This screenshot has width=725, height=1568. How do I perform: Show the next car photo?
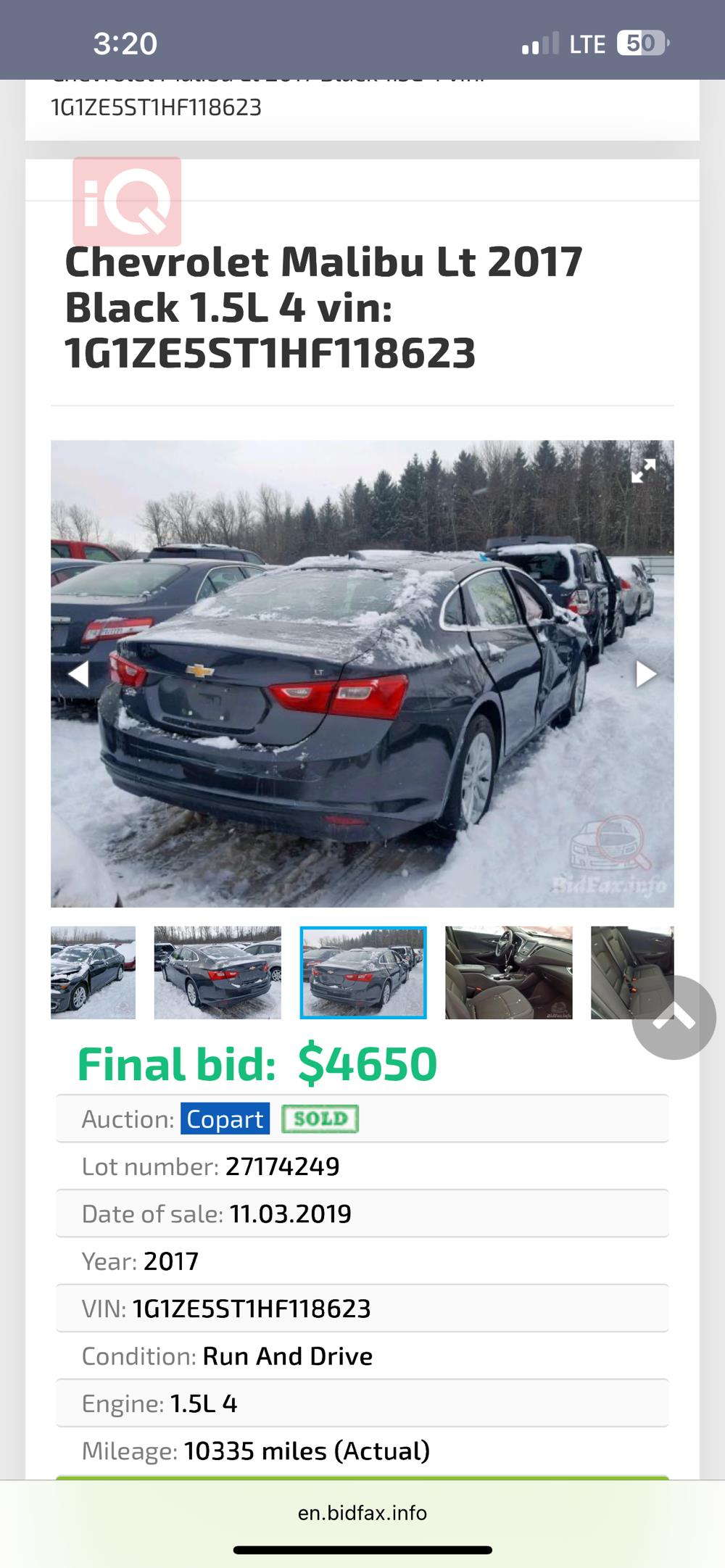[x=645, y=673]
